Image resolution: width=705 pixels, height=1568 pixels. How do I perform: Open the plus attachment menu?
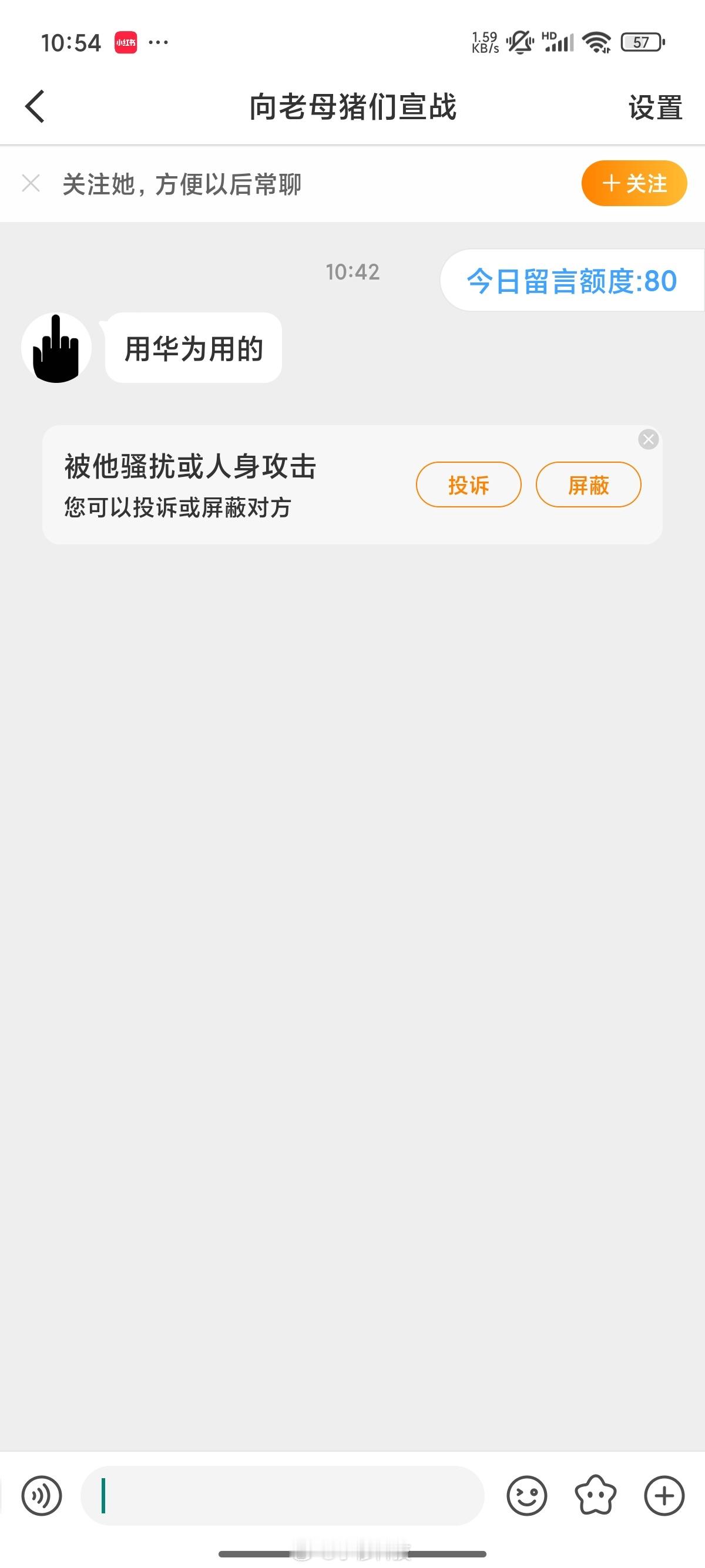(x=664, y=1496)
